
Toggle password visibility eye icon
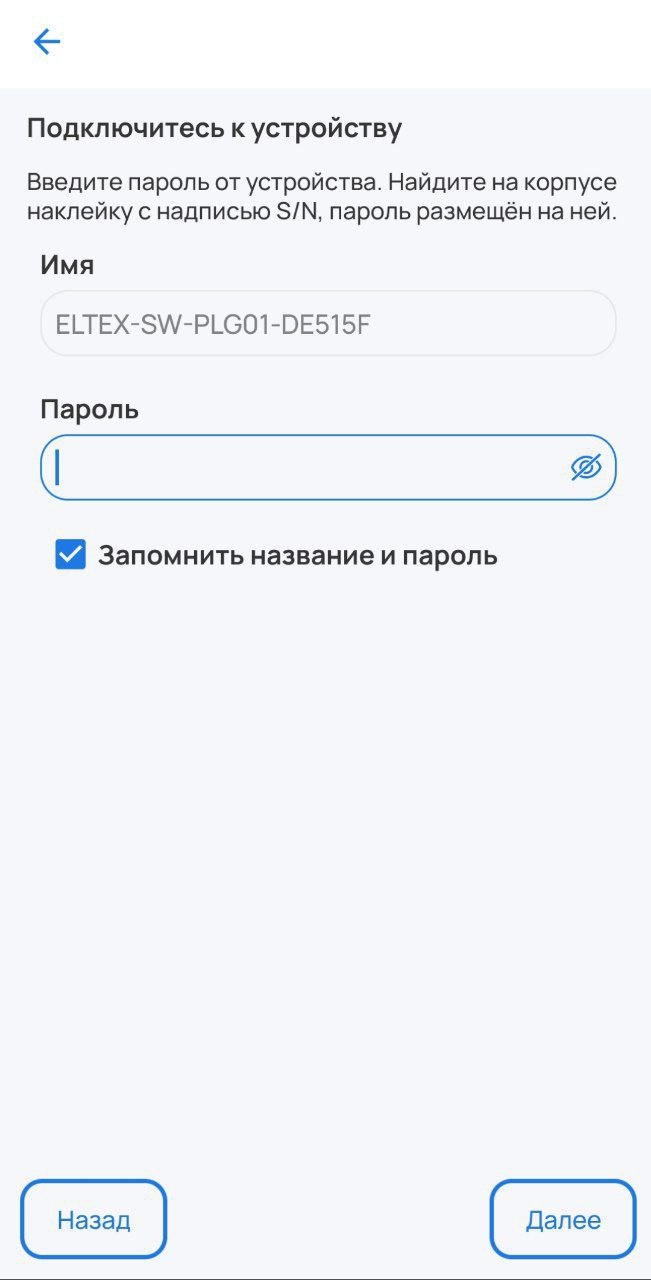[x=586, y=467]
